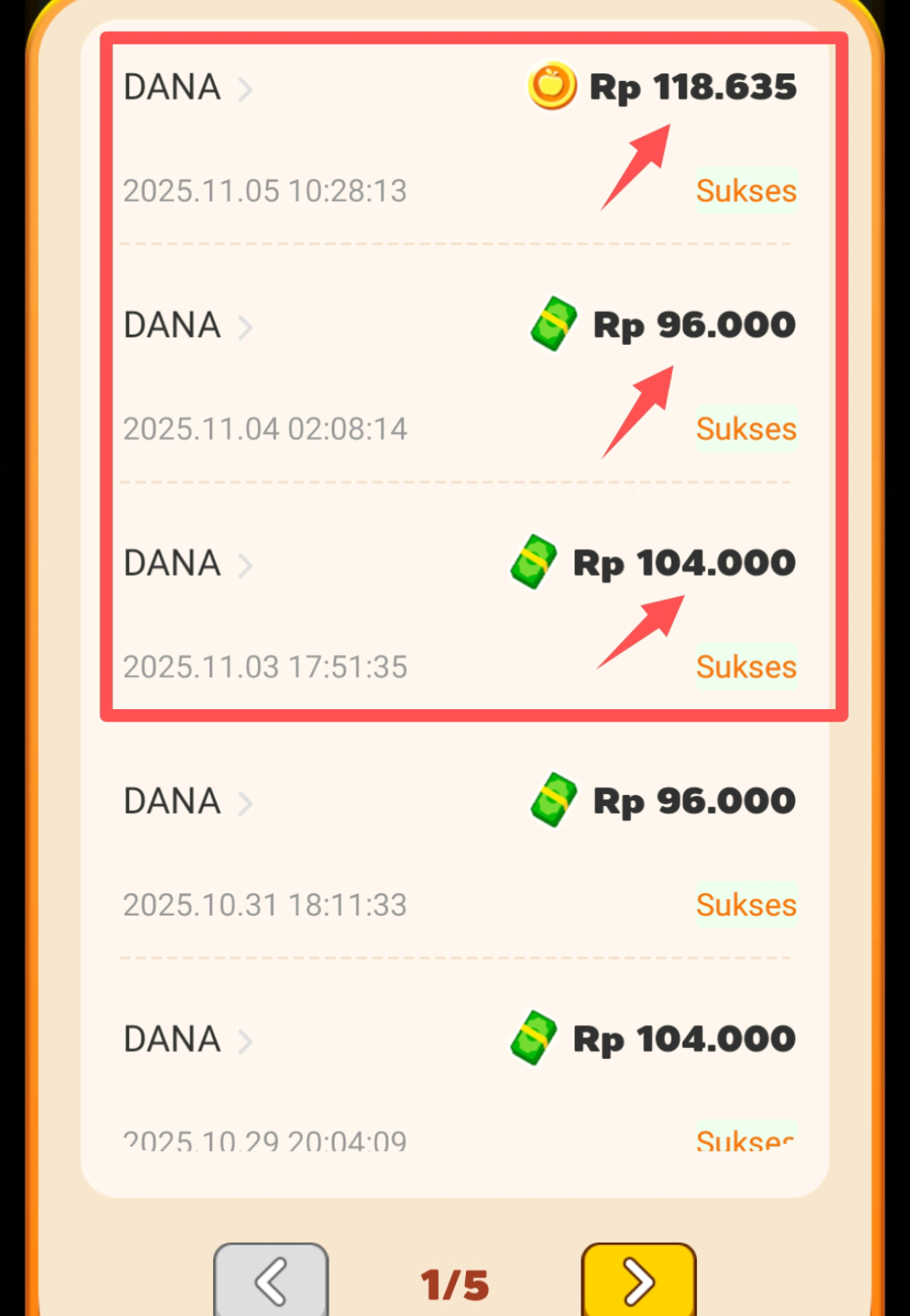
Task: Open details chevron for the 2025.11.04 DANA entry
Action: pyautogui.click(x=245, y=327)
